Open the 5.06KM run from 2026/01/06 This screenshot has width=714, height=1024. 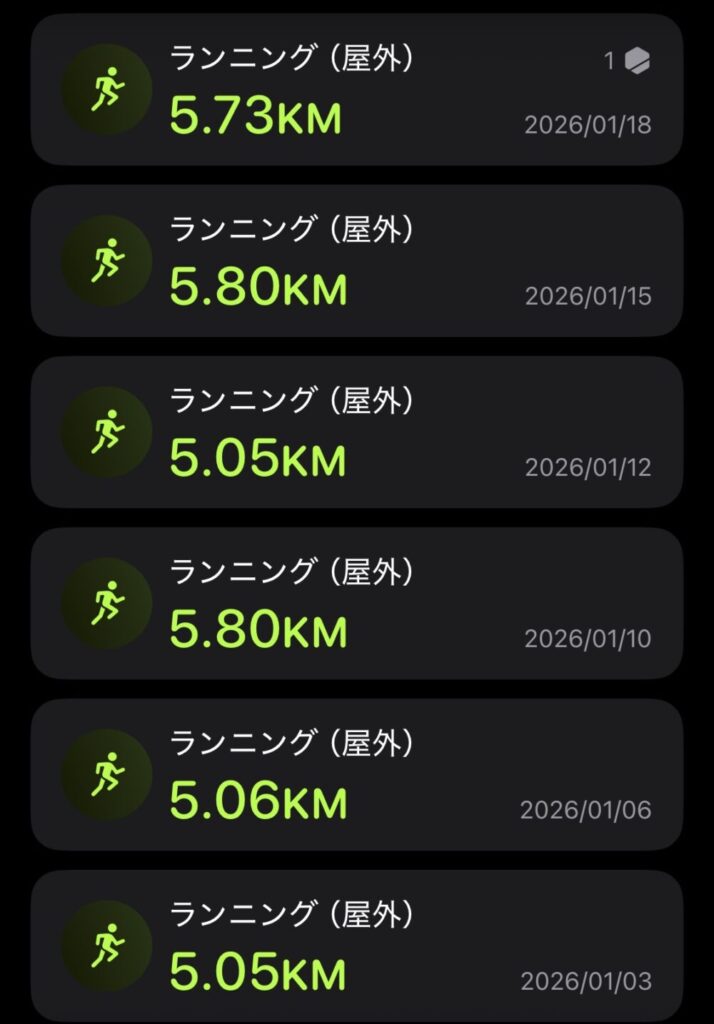[356, 774]
